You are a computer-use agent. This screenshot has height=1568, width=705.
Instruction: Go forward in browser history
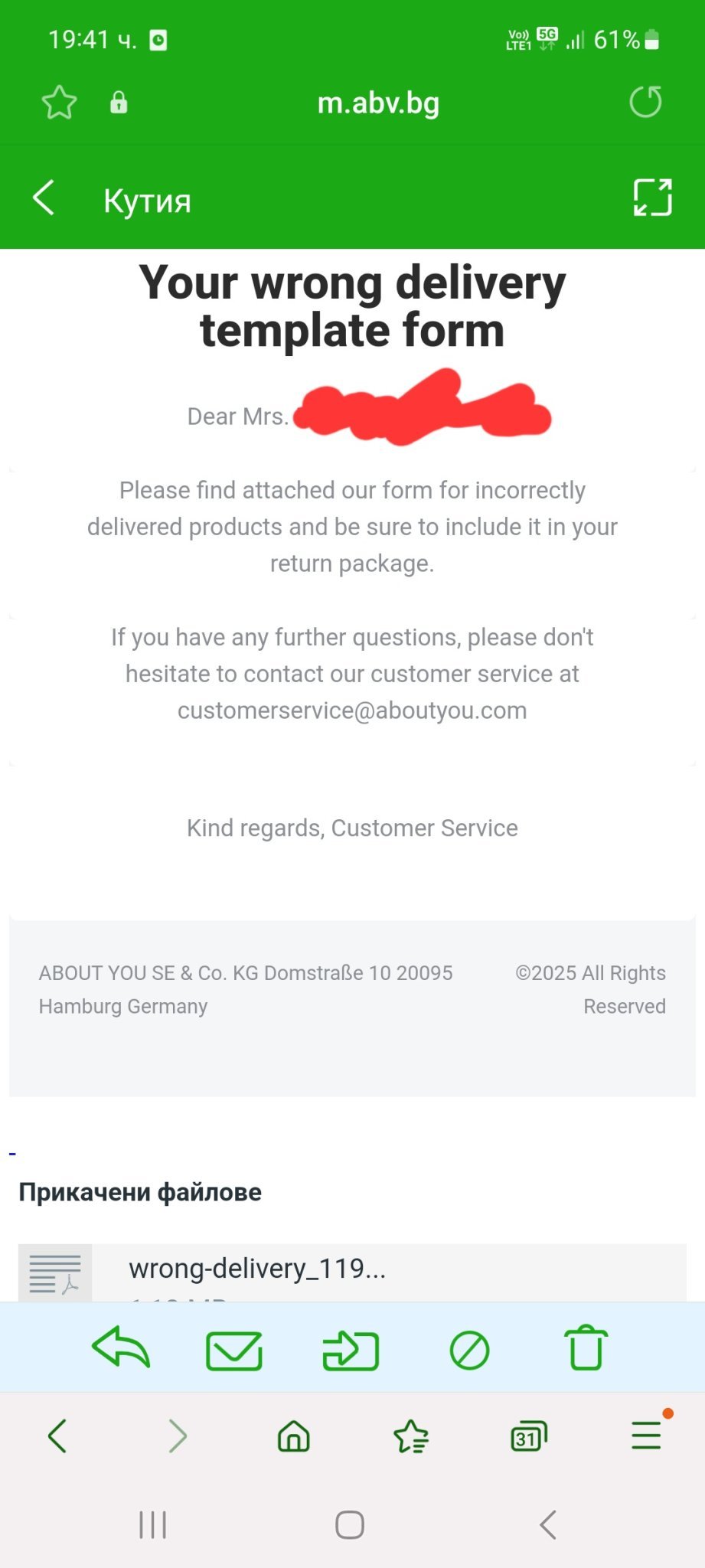(x=177, y=1436)
